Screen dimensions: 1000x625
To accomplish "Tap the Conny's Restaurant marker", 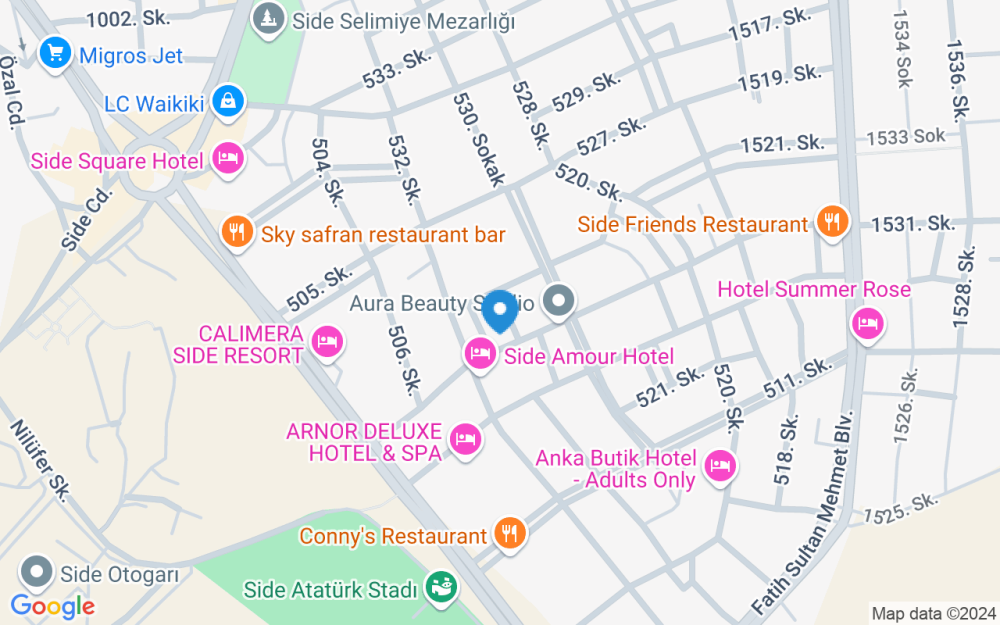I will pos(510,533).
